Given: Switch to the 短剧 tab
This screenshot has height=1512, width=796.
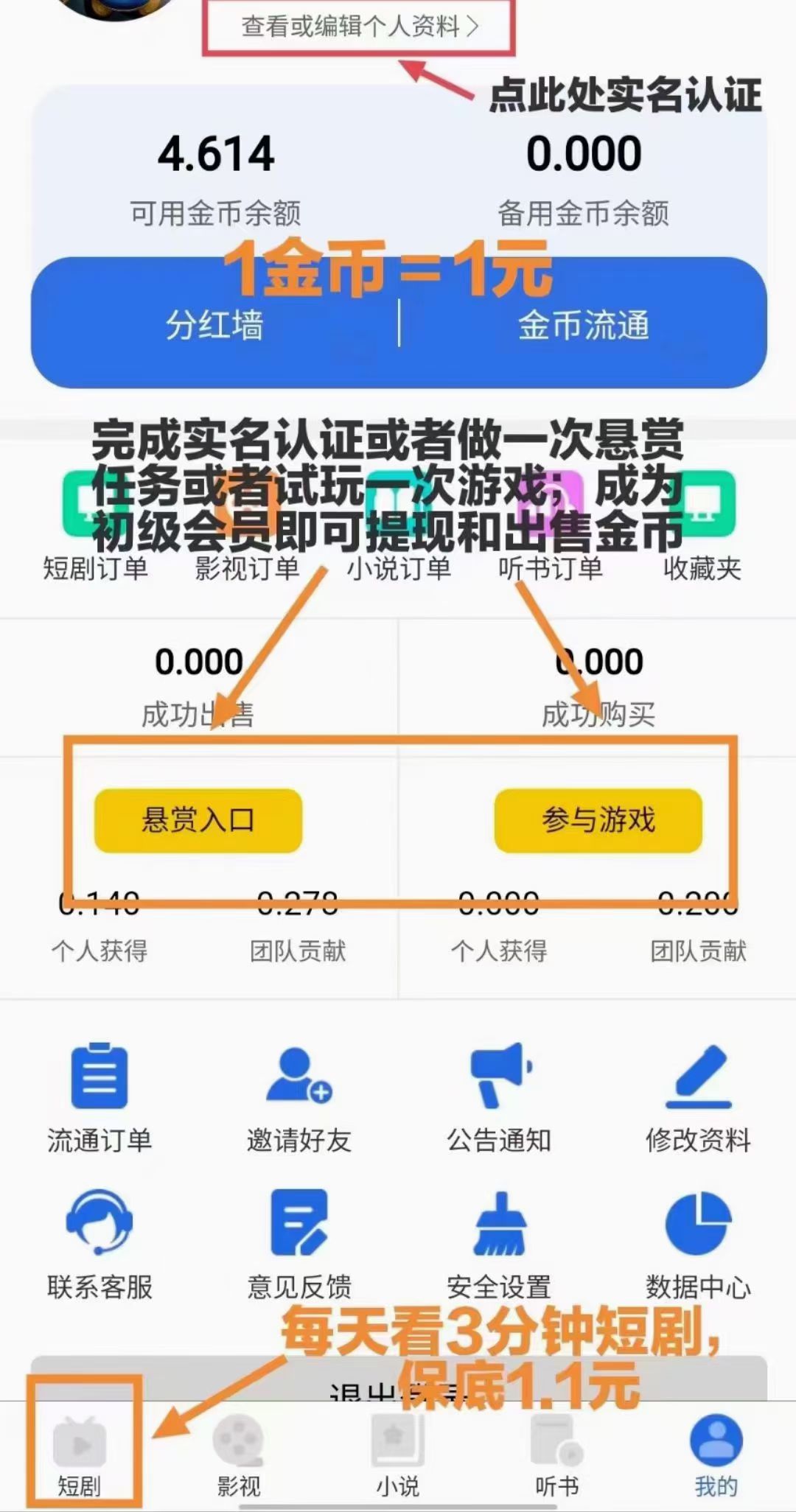Looking at the screenshot, I should [80, 1456].
